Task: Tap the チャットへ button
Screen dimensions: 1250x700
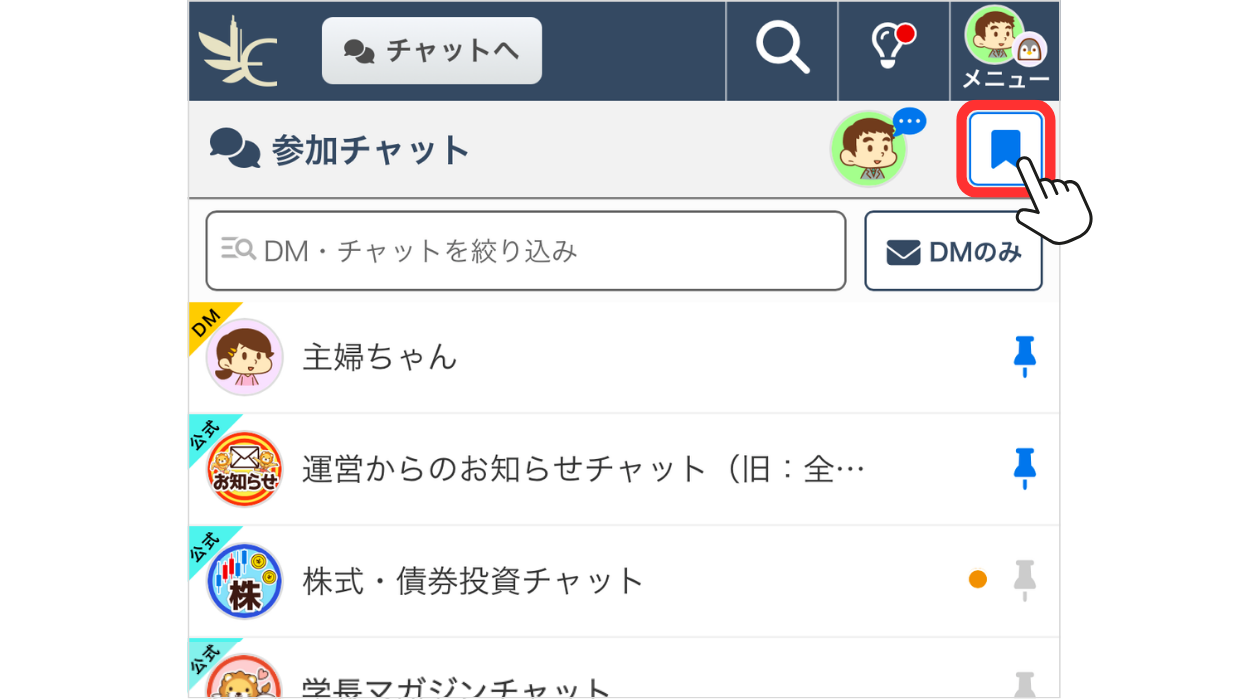Action: (x=432, y=51)
